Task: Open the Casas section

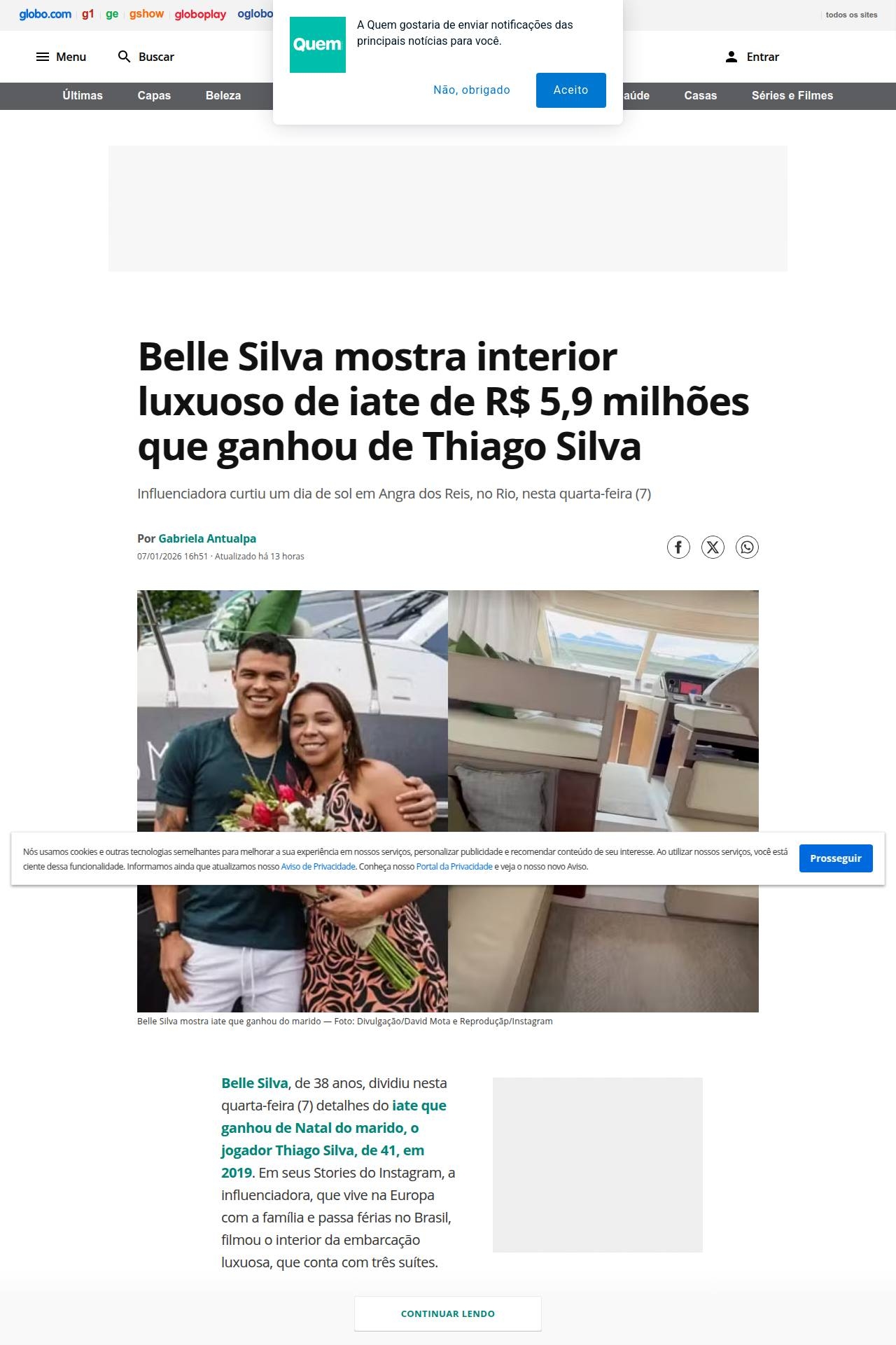Action: [700, 95]
